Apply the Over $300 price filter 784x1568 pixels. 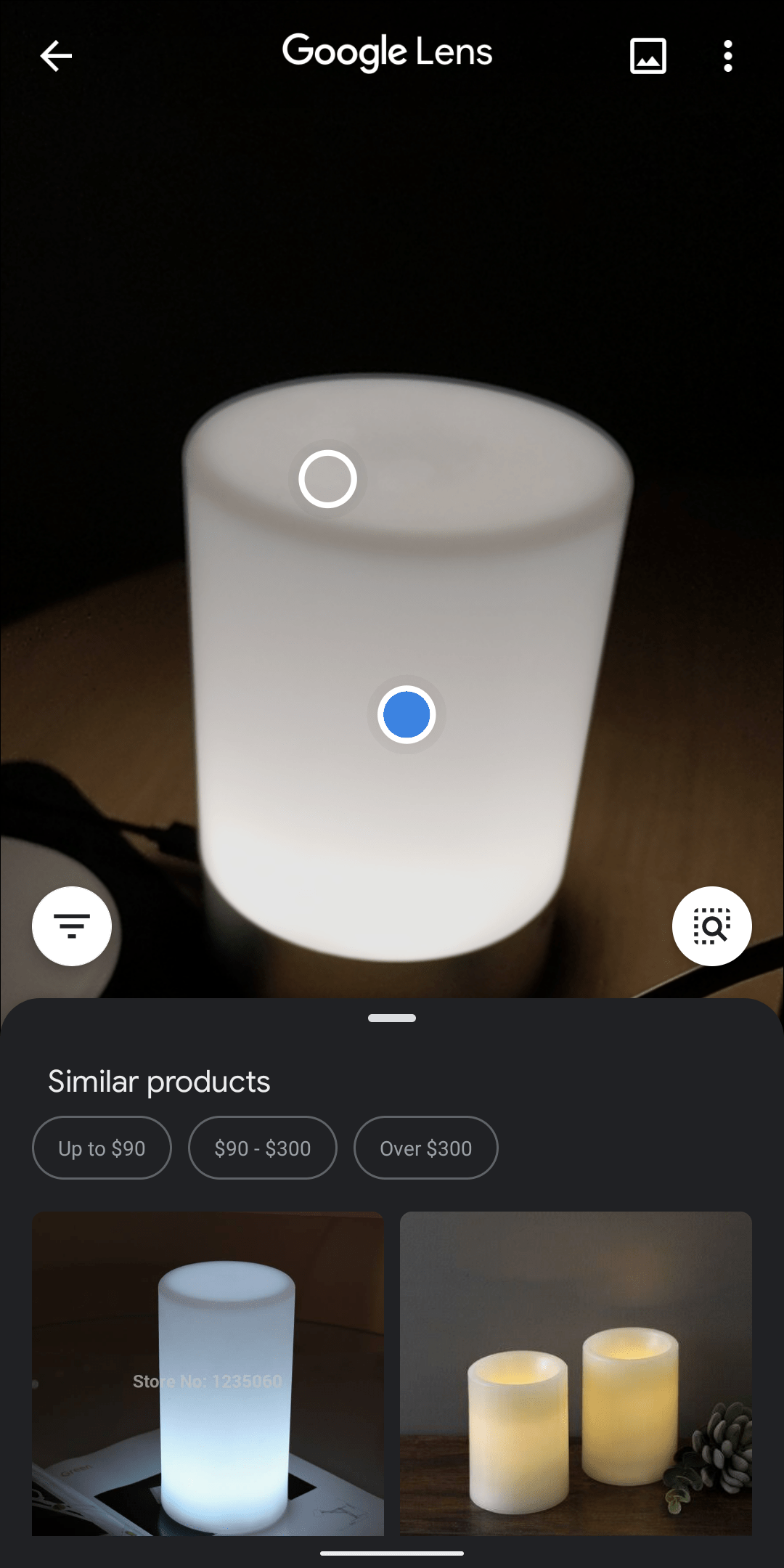pyautogui.click(x=426, y=1148)
